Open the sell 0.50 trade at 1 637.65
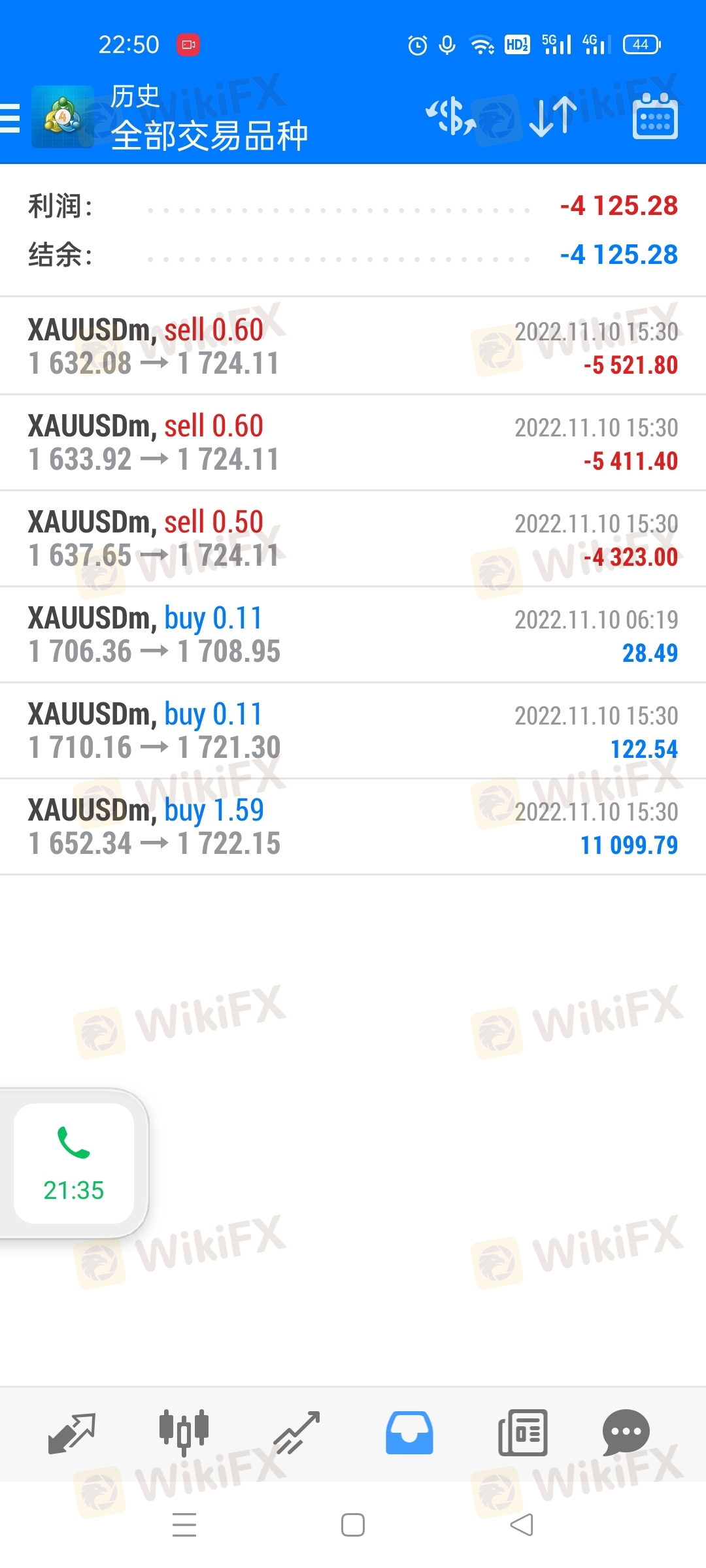The width and height of the screenshot is (706, 1568). (x=353, y=538)
